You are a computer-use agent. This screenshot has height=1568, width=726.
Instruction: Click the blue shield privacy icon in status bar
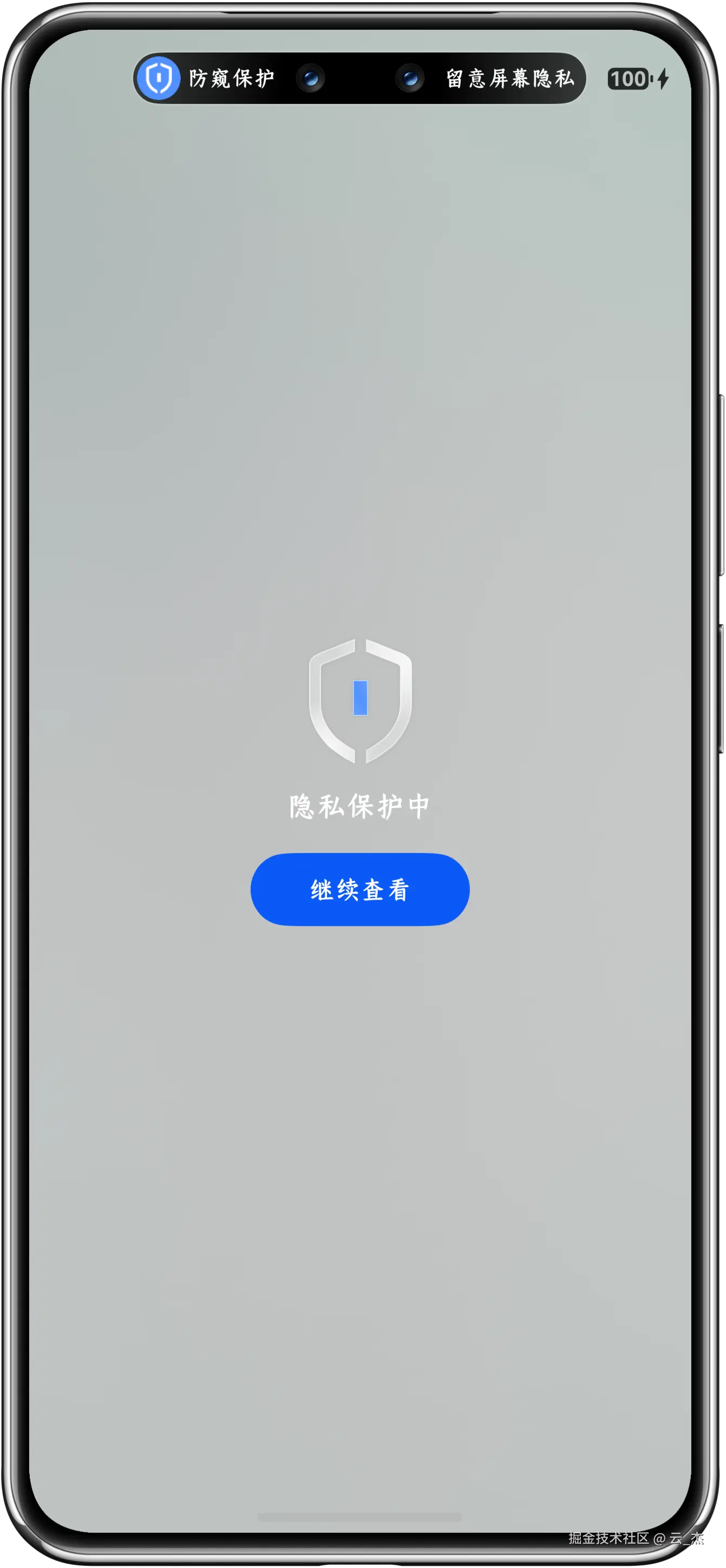[x=158, y=78]
